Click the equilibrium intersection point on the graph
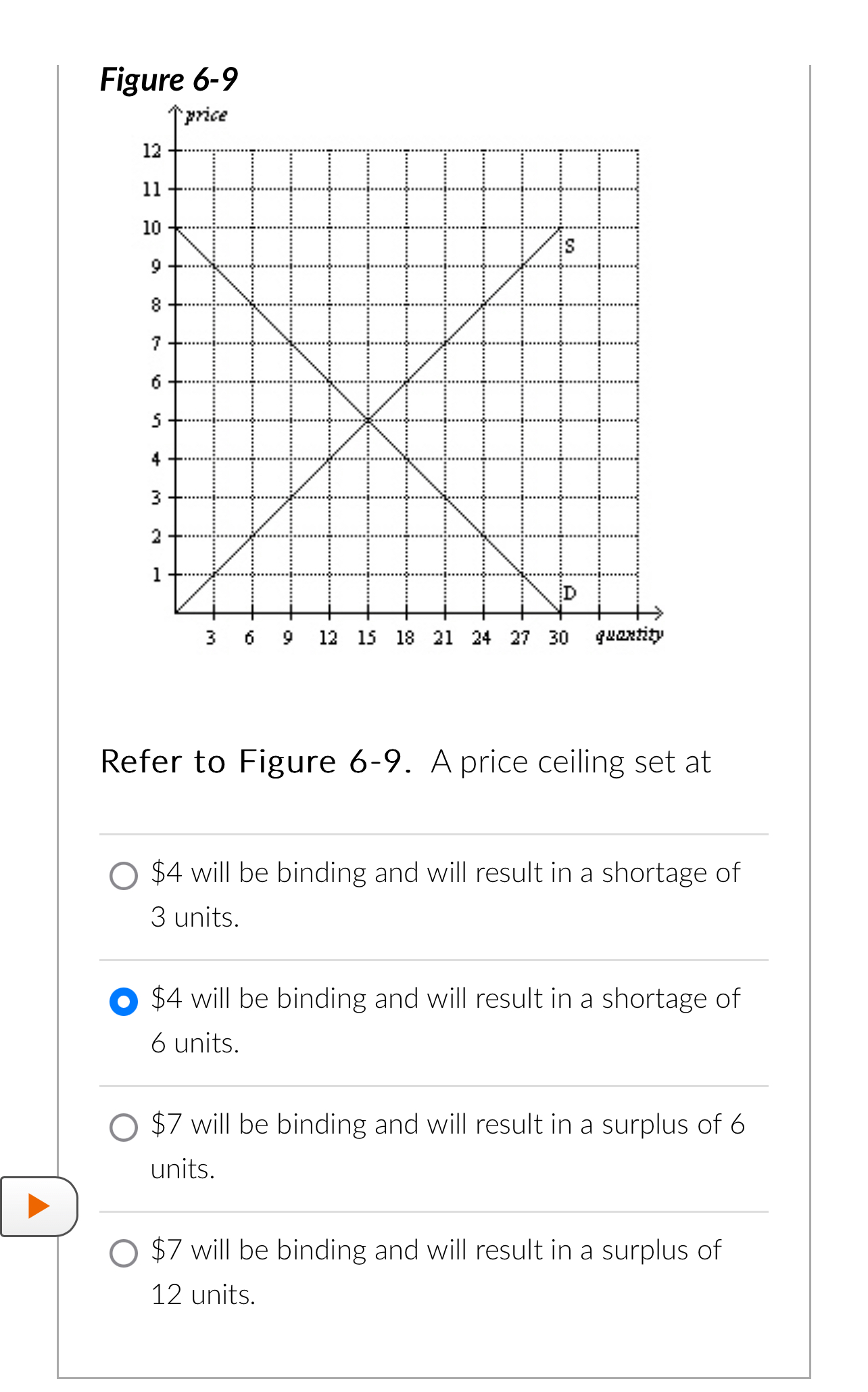This screenshot has height=1392, width=868. [x=366, y=420]
